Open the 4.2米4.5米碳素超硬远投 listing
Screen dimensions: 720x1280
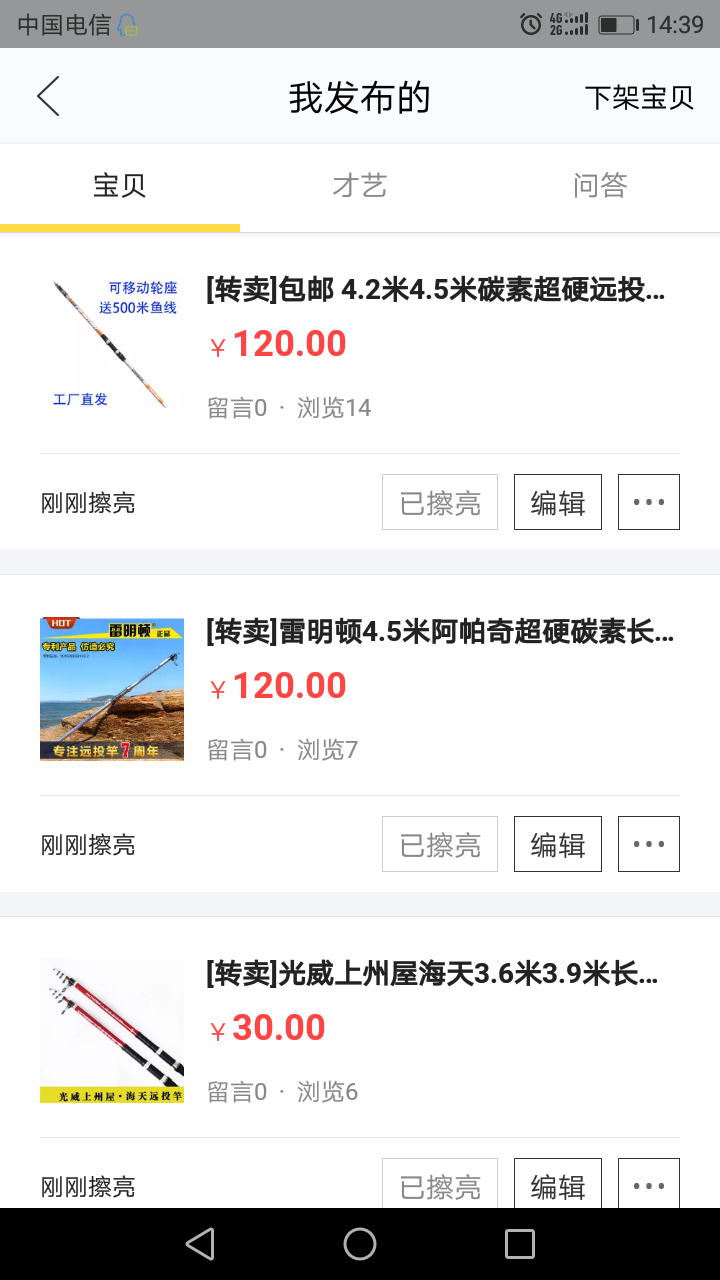pos(360,345)
